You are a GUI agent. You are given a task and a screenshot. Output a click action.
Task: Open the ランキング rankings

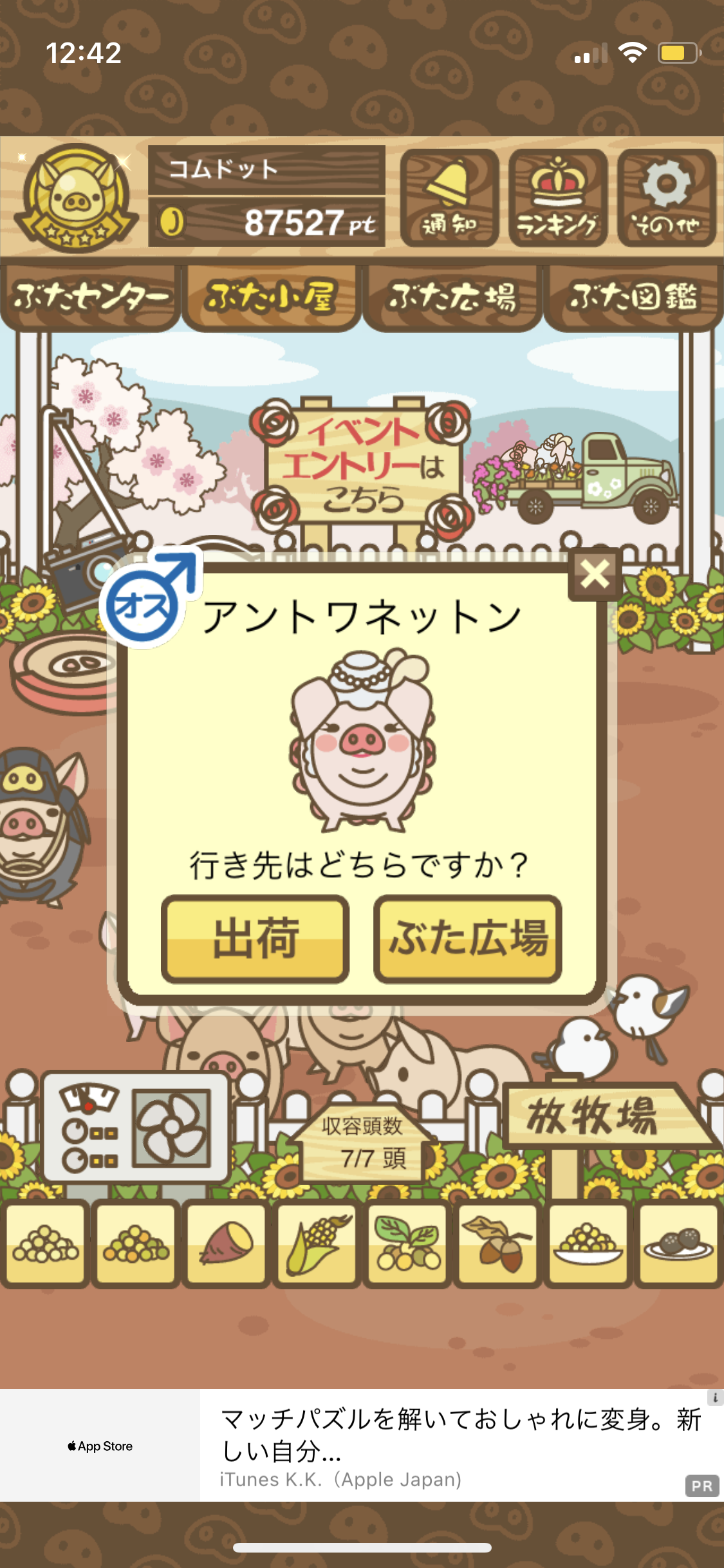[x=558, y=198]
